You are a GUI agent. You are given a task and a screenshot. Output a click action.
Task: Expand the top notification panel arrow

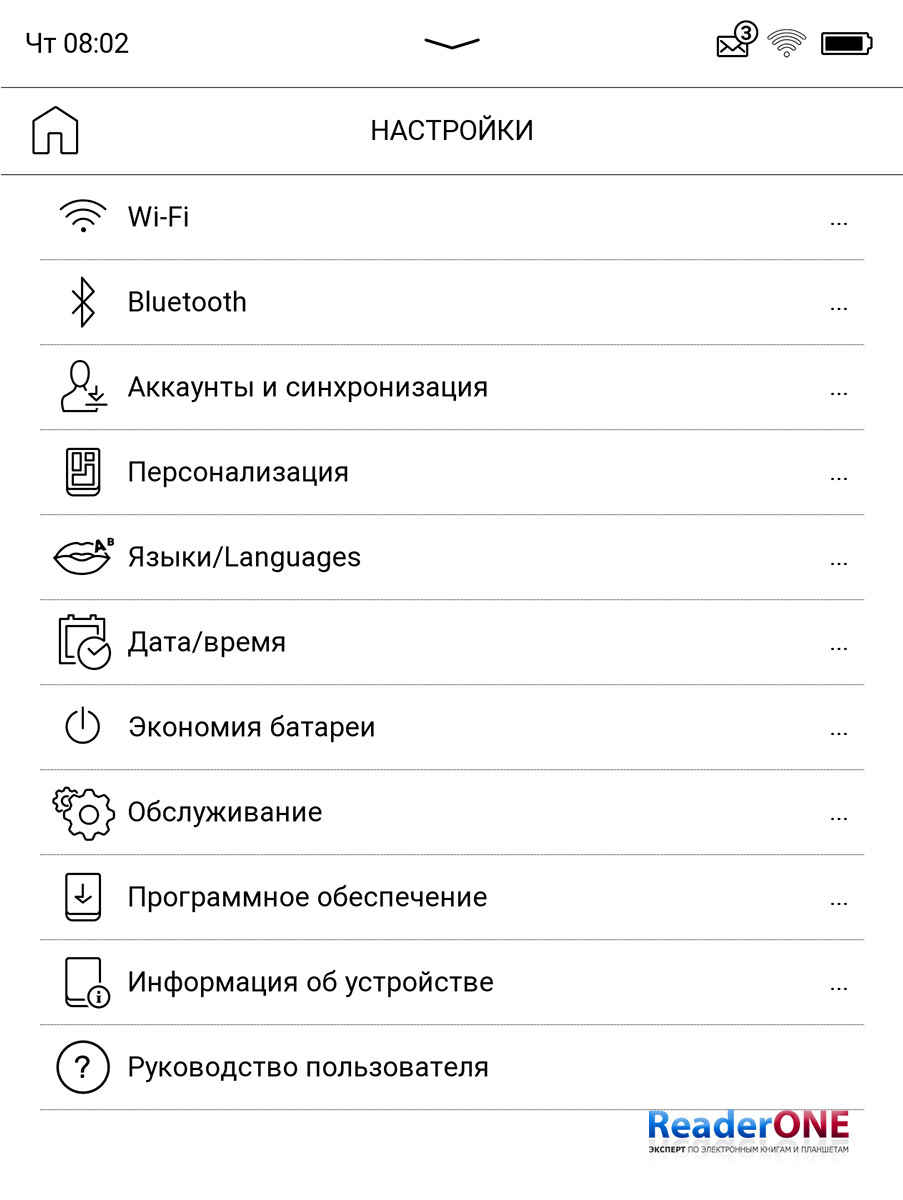click(x=451, y=43)
